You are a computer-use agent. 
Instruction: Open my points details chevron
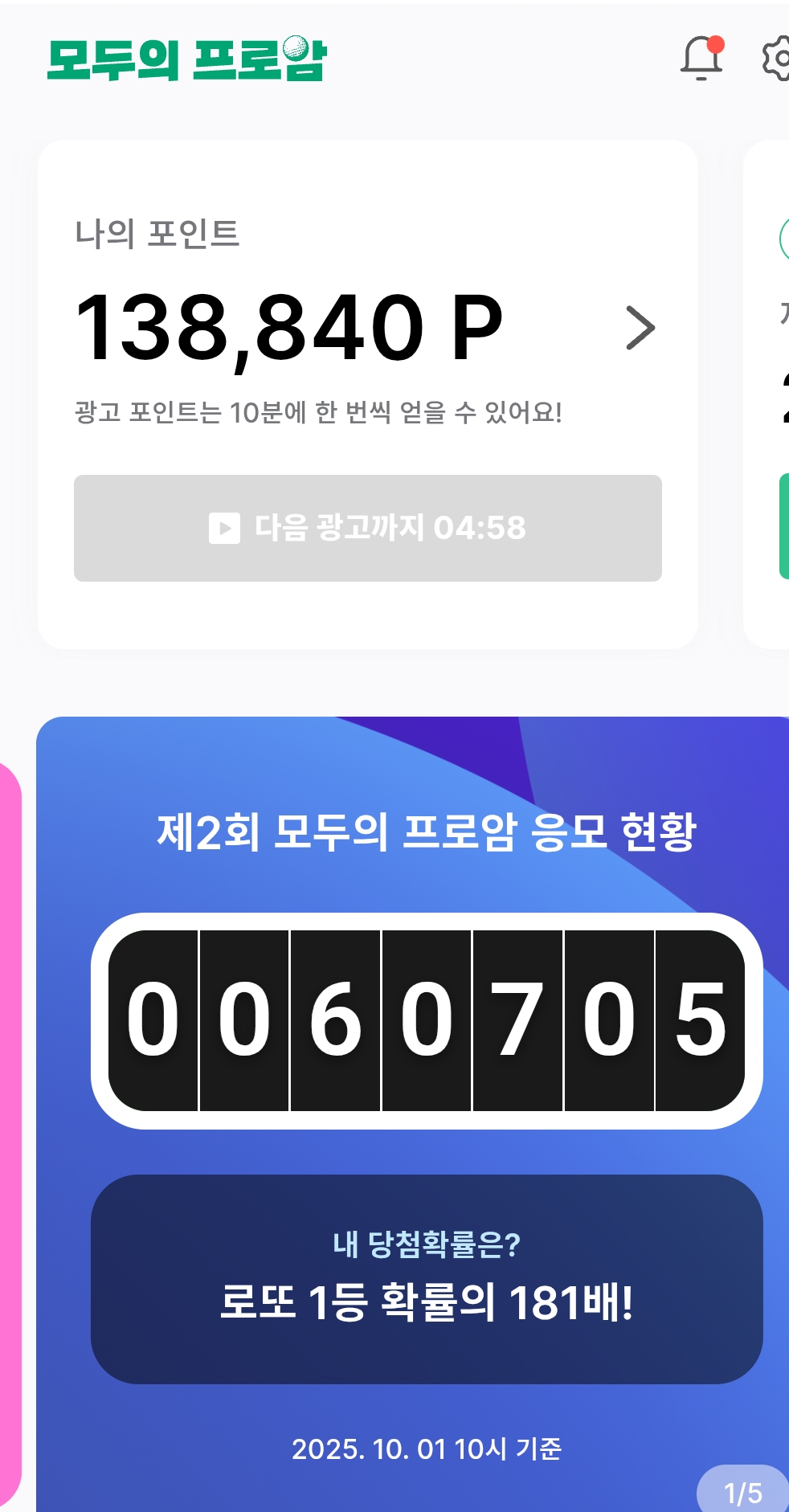coord(640,328)
